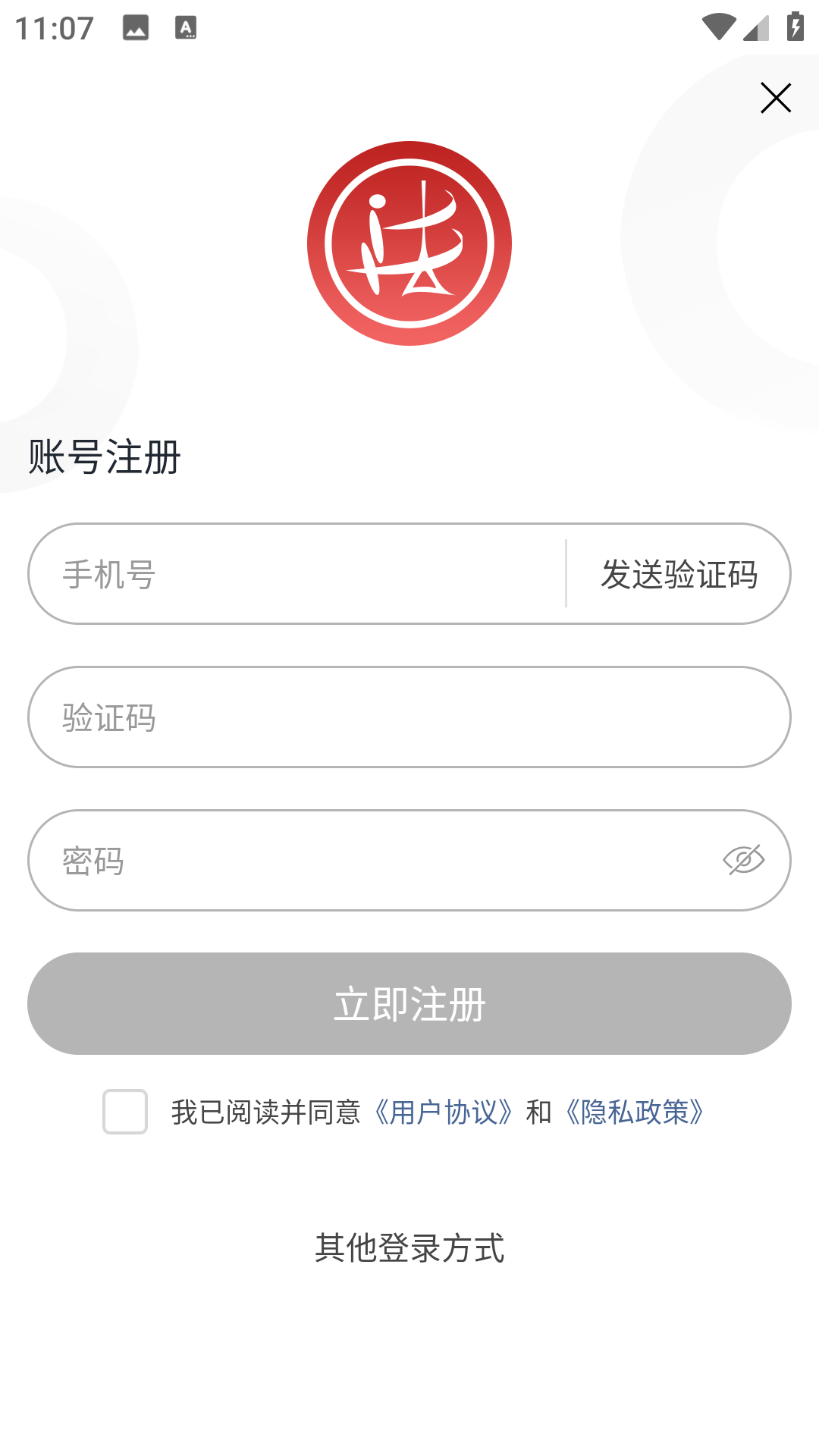
Task: Close the account registration screen
Action: click(x=775, y=98)
